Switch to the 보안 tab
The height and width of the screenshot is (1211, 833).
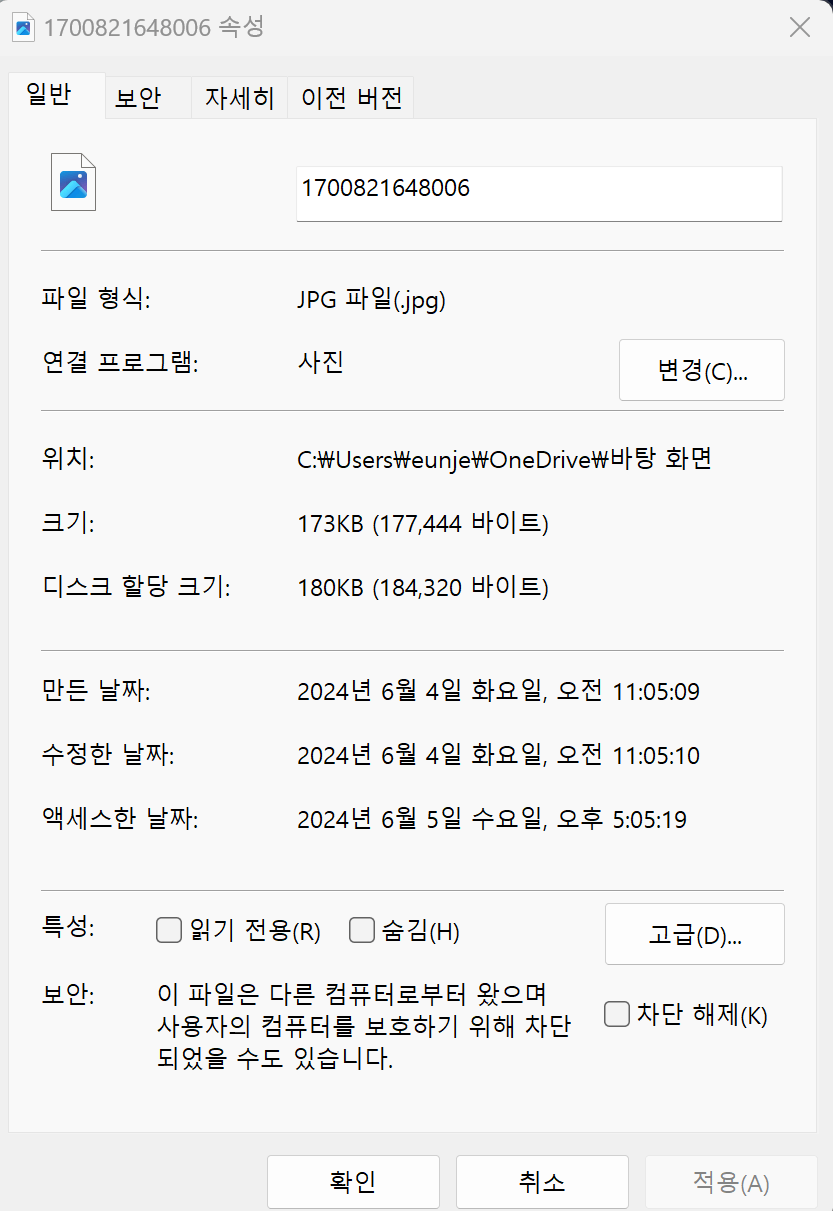click(x=138, y=98)
